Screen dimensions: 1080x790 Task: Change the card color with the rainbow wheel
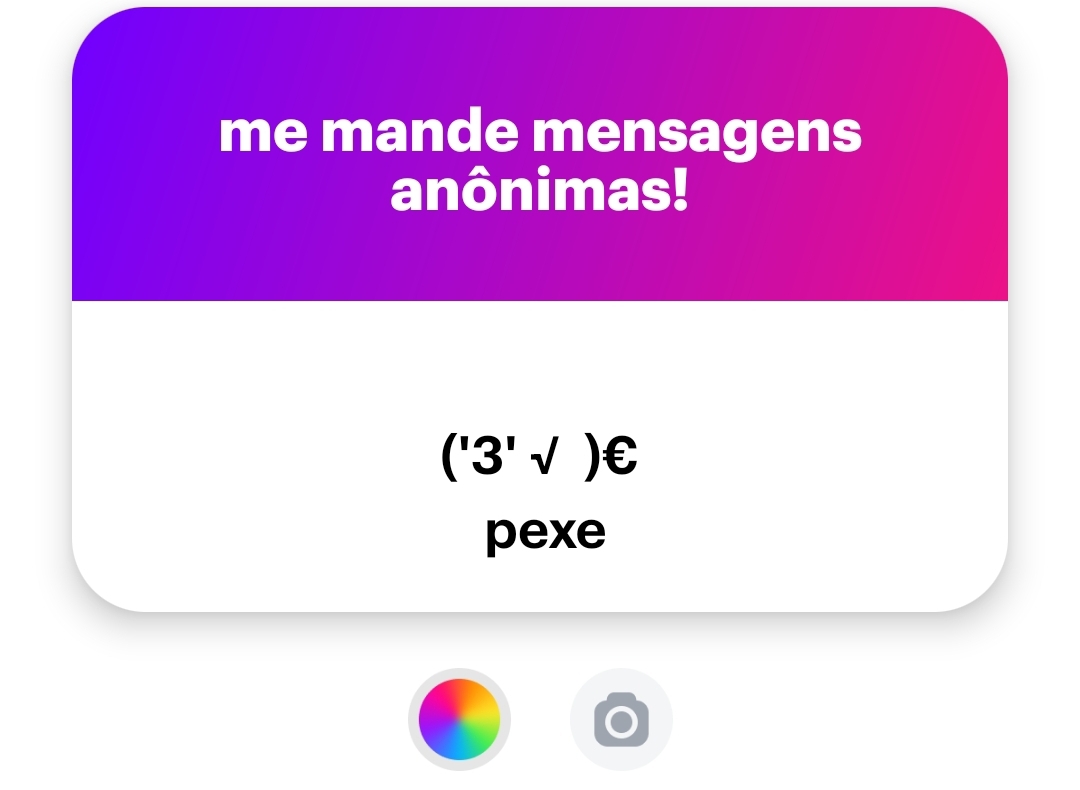pos(459,719)
